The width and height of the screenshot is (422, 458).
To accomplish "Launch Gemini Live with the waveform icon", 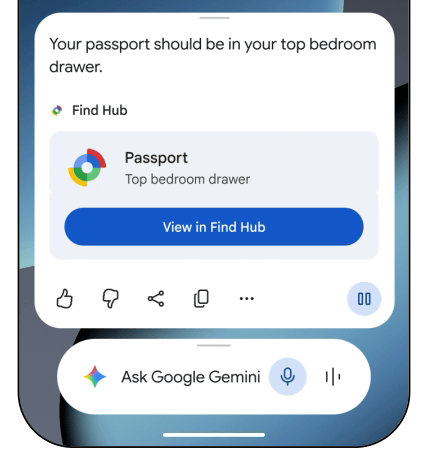I will [x=333, y=377].
